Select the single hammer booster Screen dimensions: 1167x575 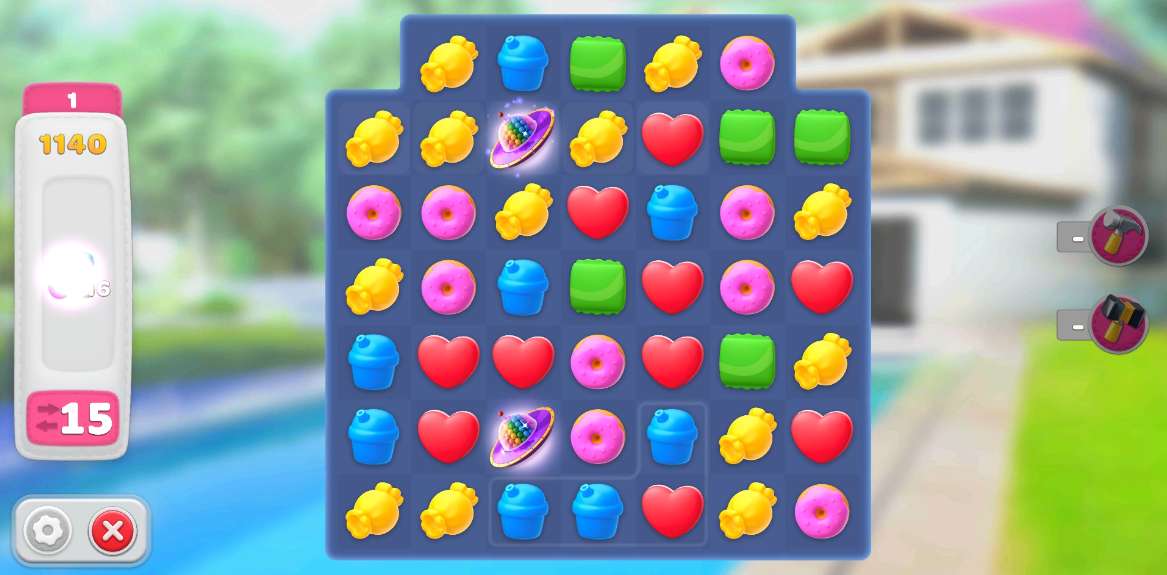tap(1117, 236)
